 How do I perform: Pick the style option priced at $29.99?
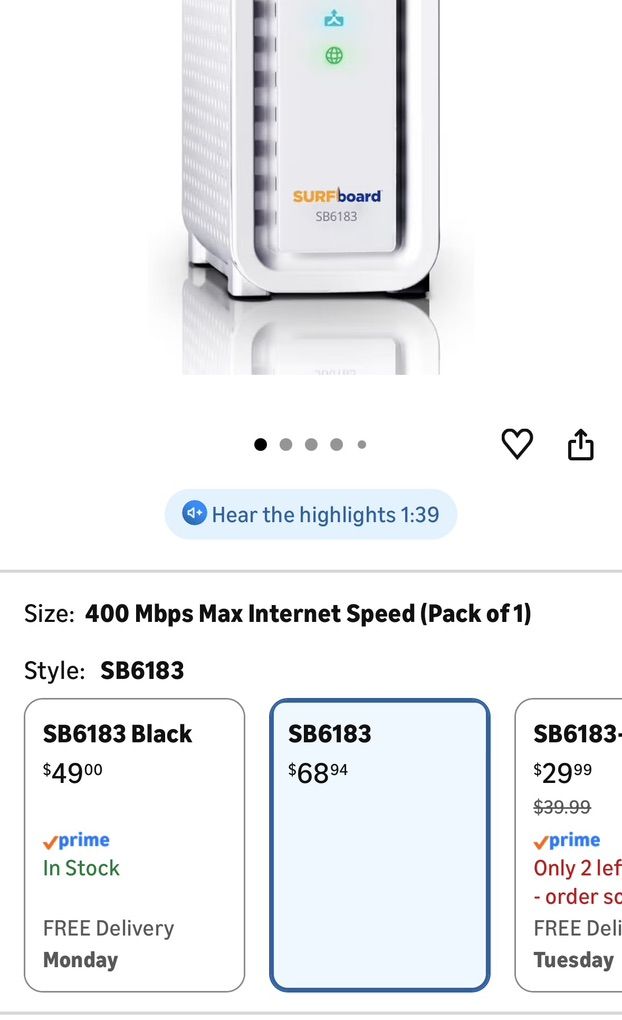coord(570,845)
